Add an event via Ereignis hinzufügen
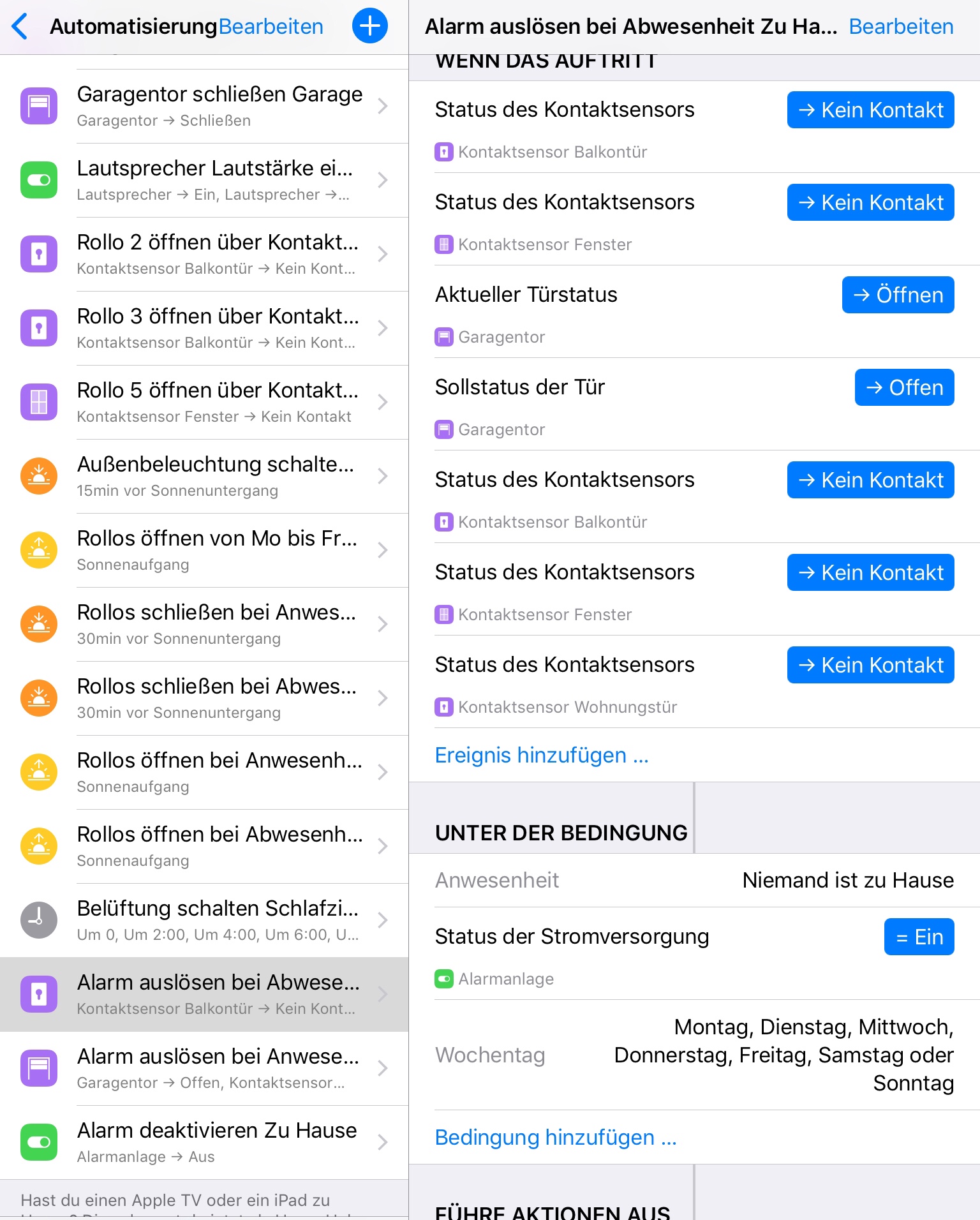The width and height of the screenshot is (980, 1220). [x=542, y=755]
